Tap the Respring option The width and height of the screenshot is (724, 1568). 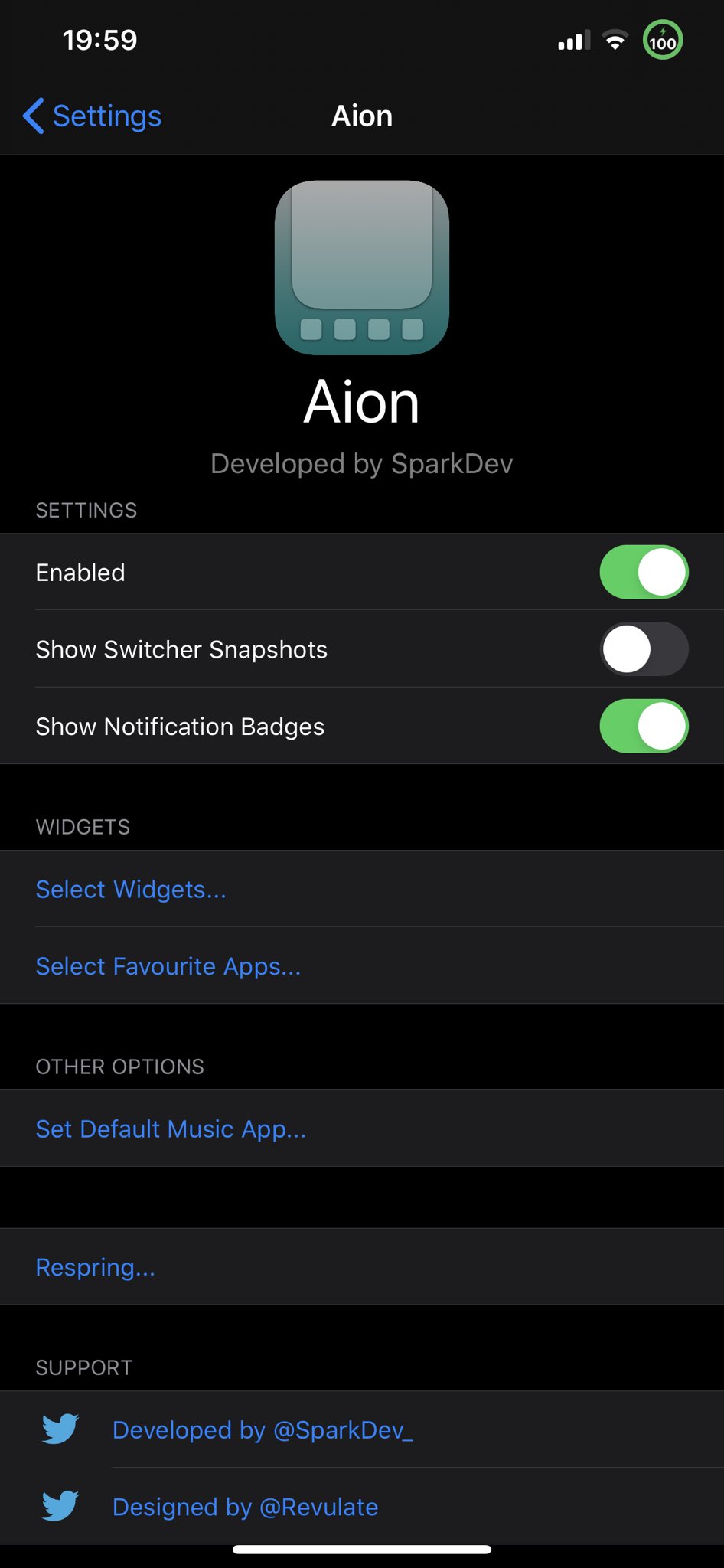pos(362,1267)
